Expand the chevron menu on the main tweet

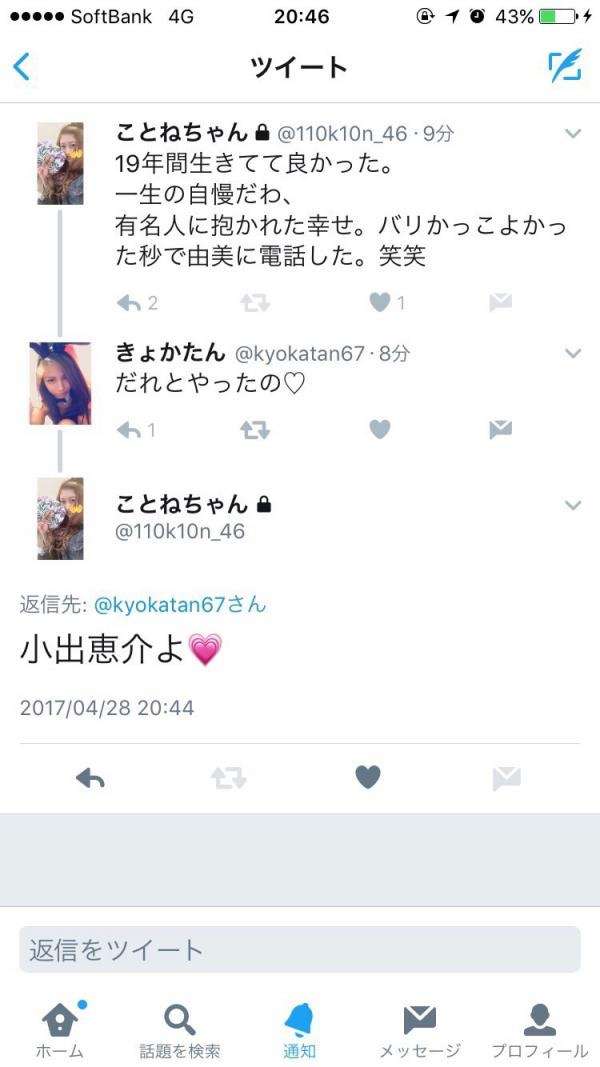pos(573,505)
